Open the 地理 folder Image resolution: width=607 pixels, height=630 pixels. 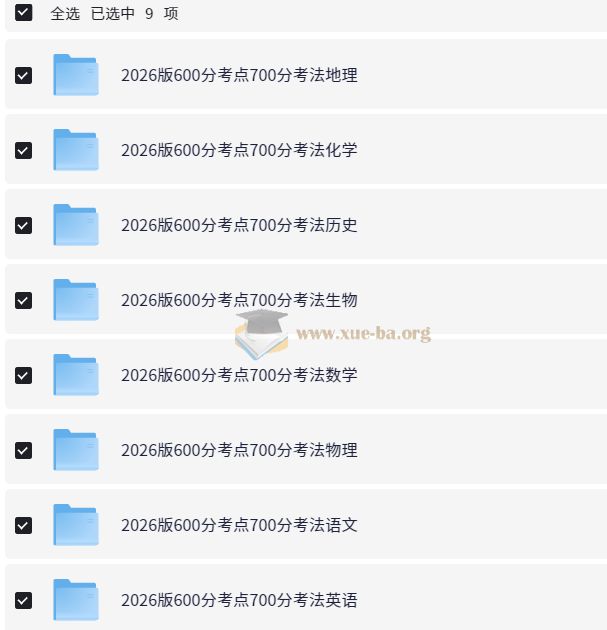239,75
